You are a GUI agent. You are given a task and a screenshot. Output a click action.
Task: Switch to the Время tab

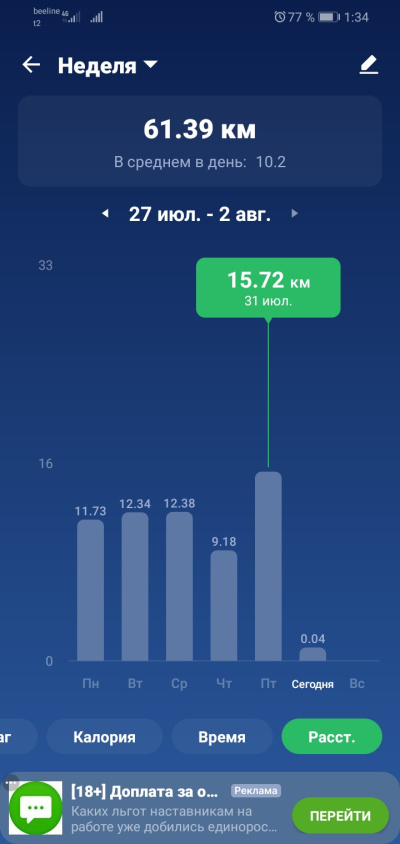pyautogui.click(x=222, y=736)
